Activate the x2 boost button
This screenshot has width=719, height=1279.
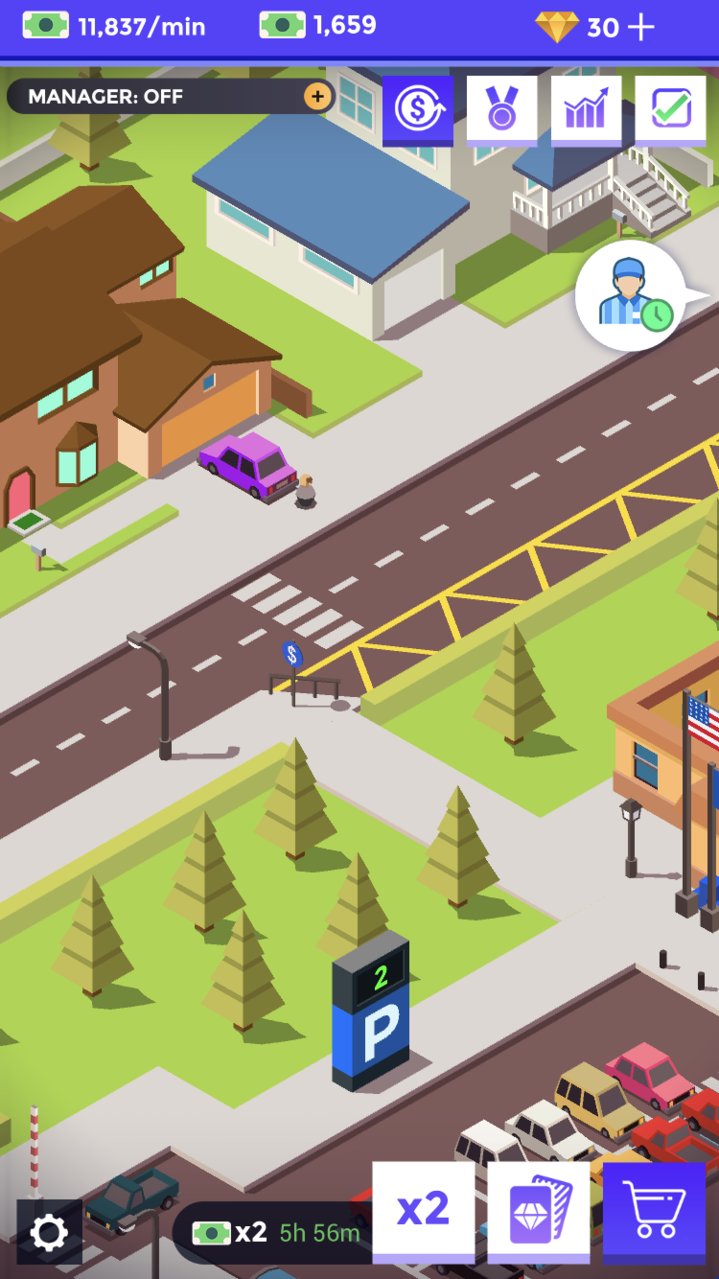pos(424,1212)
